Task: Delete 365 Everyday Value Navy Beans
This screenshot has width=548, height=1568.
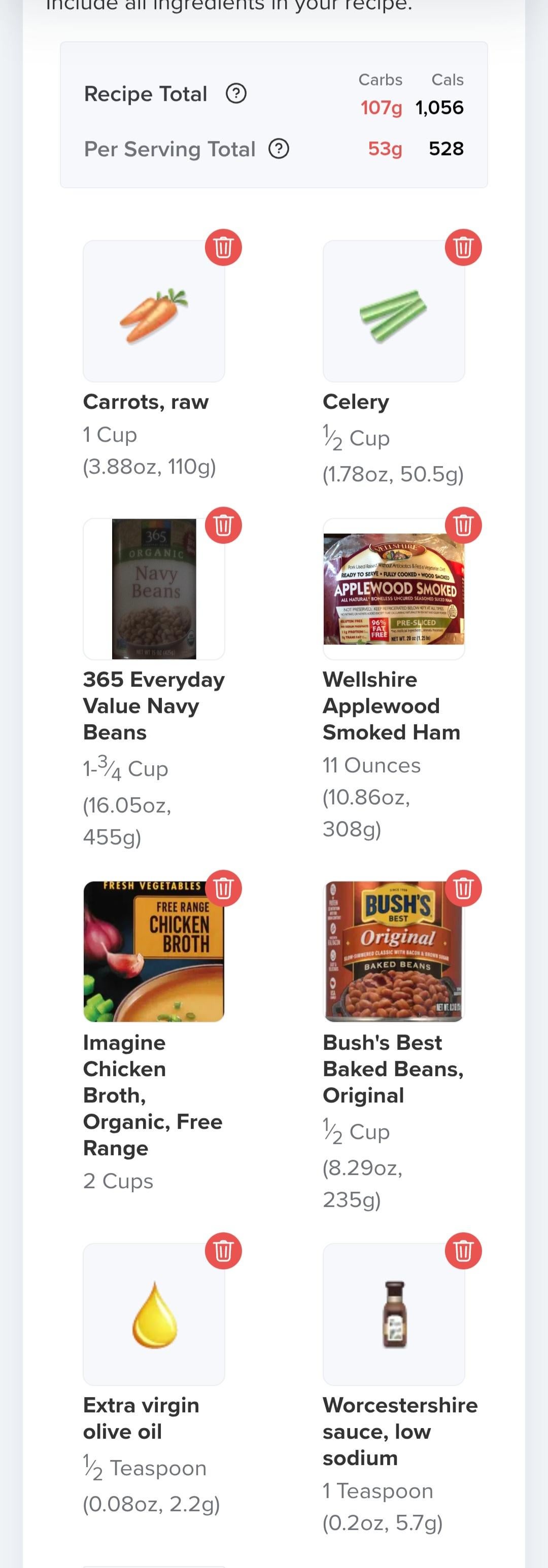Action: 223,525
